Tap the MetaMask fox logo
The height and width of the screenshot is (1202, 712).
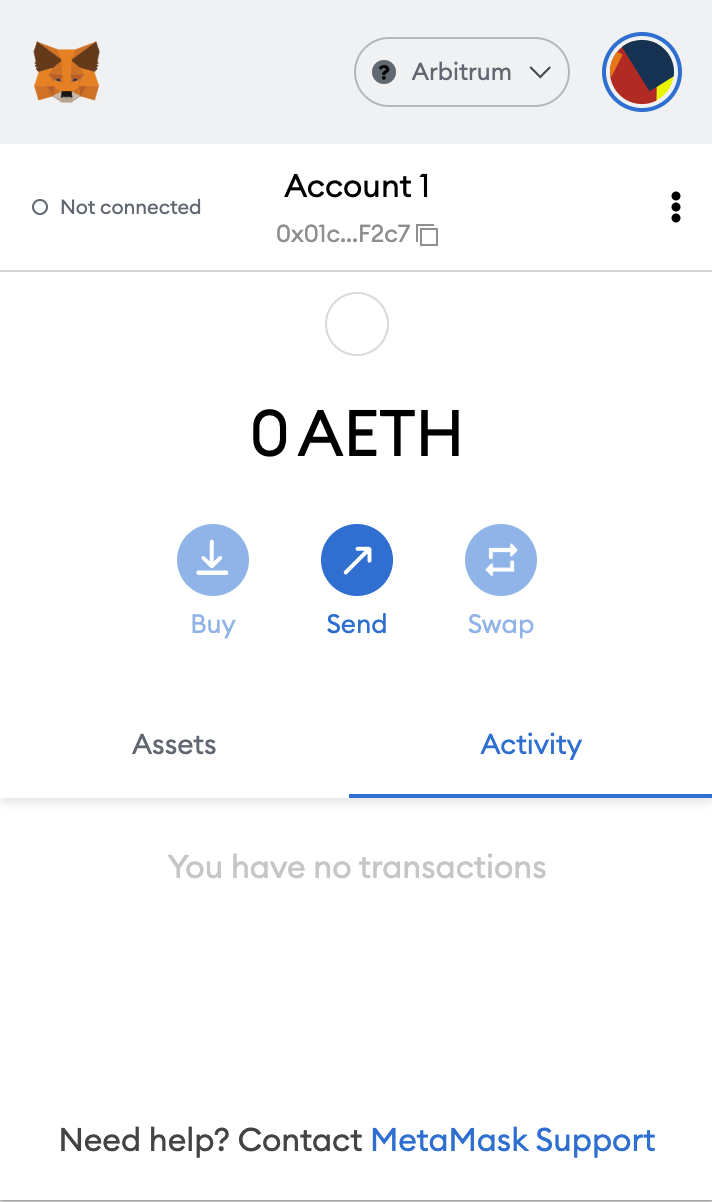click(66, 71)
